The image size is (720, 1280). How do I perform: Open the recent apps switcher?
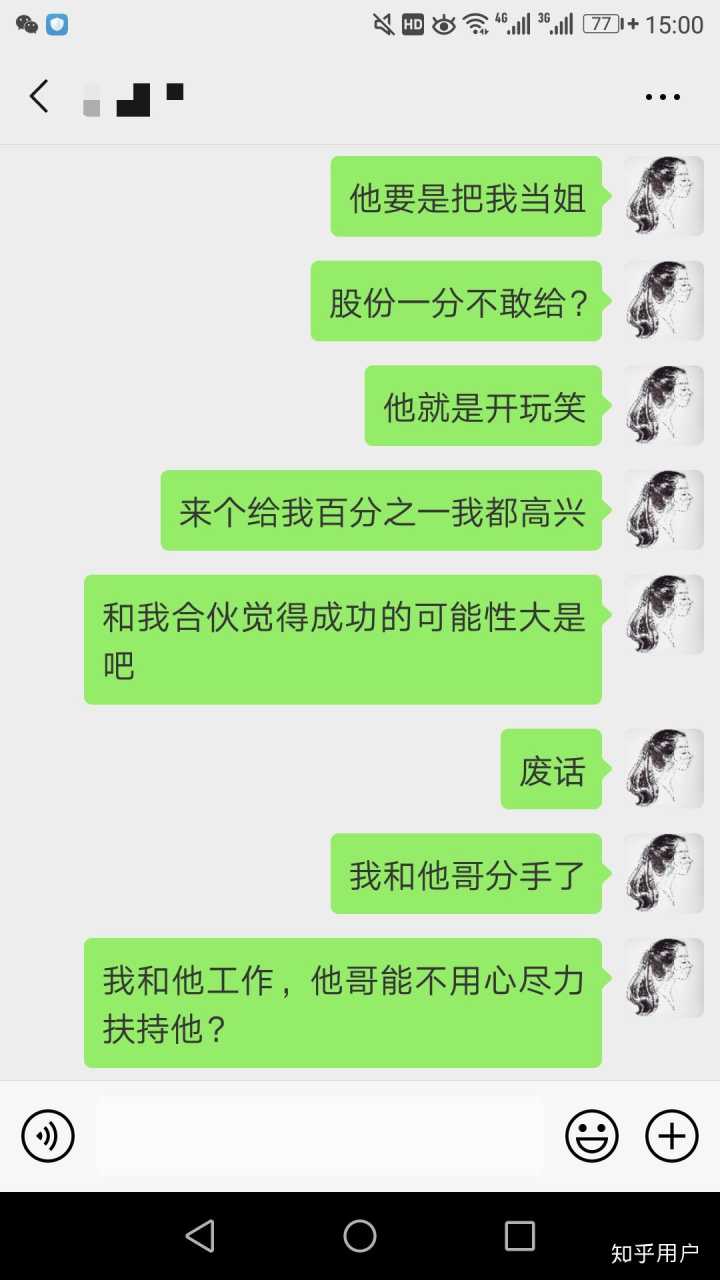click(x=520, y=1236)
